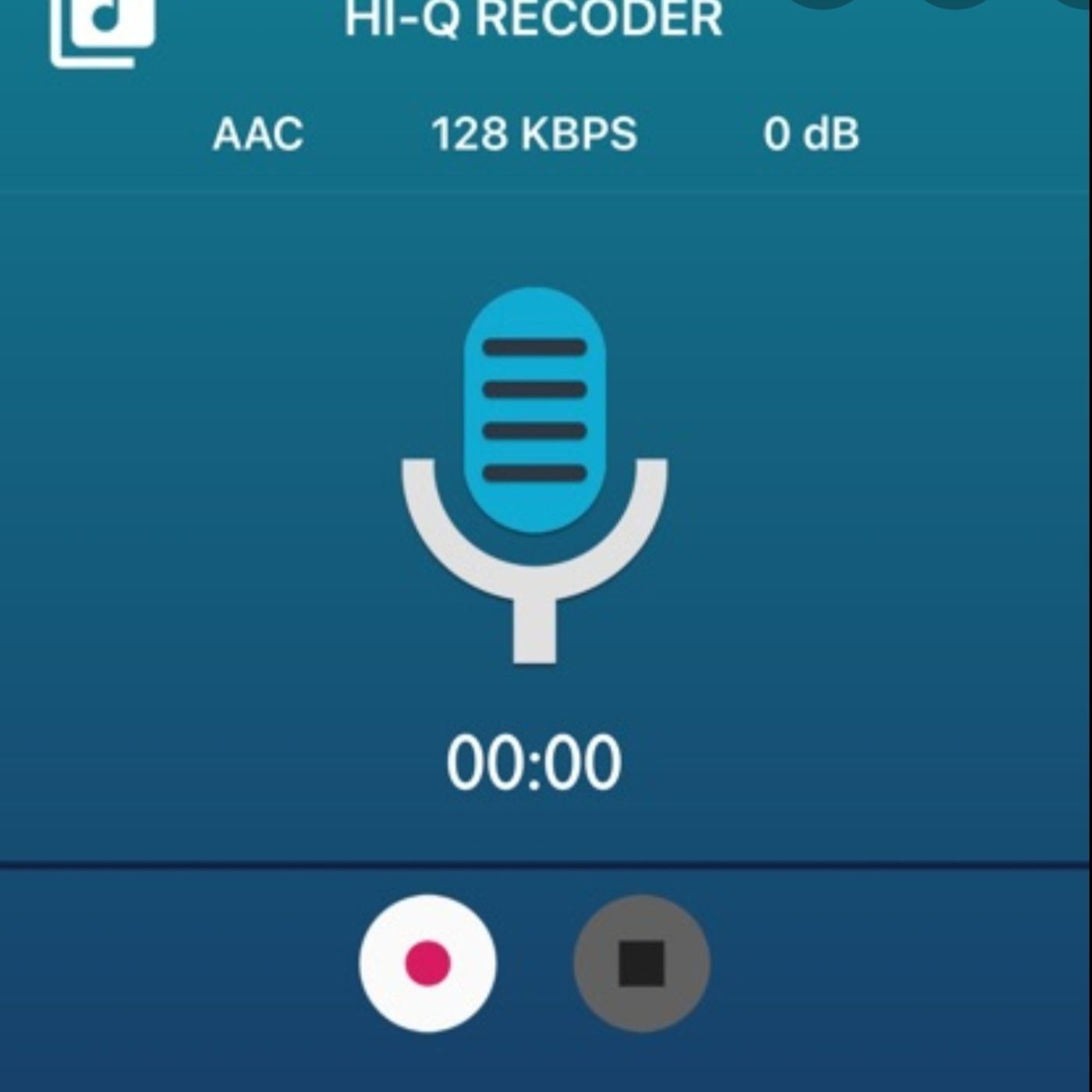
Task: Open the 0 dB gain setting
Action: point(811,134)
